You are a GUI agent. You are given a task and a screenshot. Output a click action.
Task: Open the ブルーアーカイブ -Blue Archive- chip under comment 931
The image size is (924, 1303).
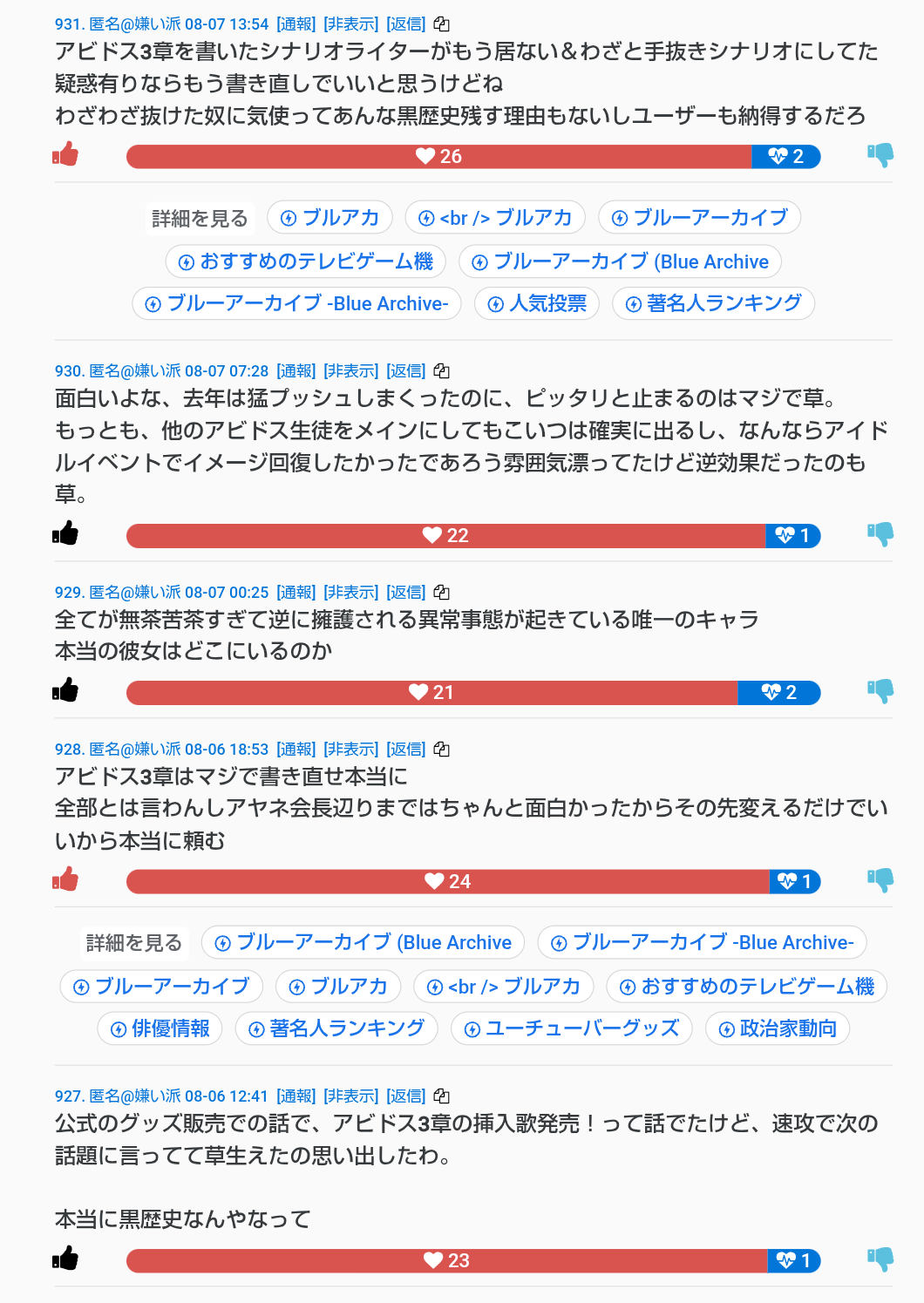296,303
